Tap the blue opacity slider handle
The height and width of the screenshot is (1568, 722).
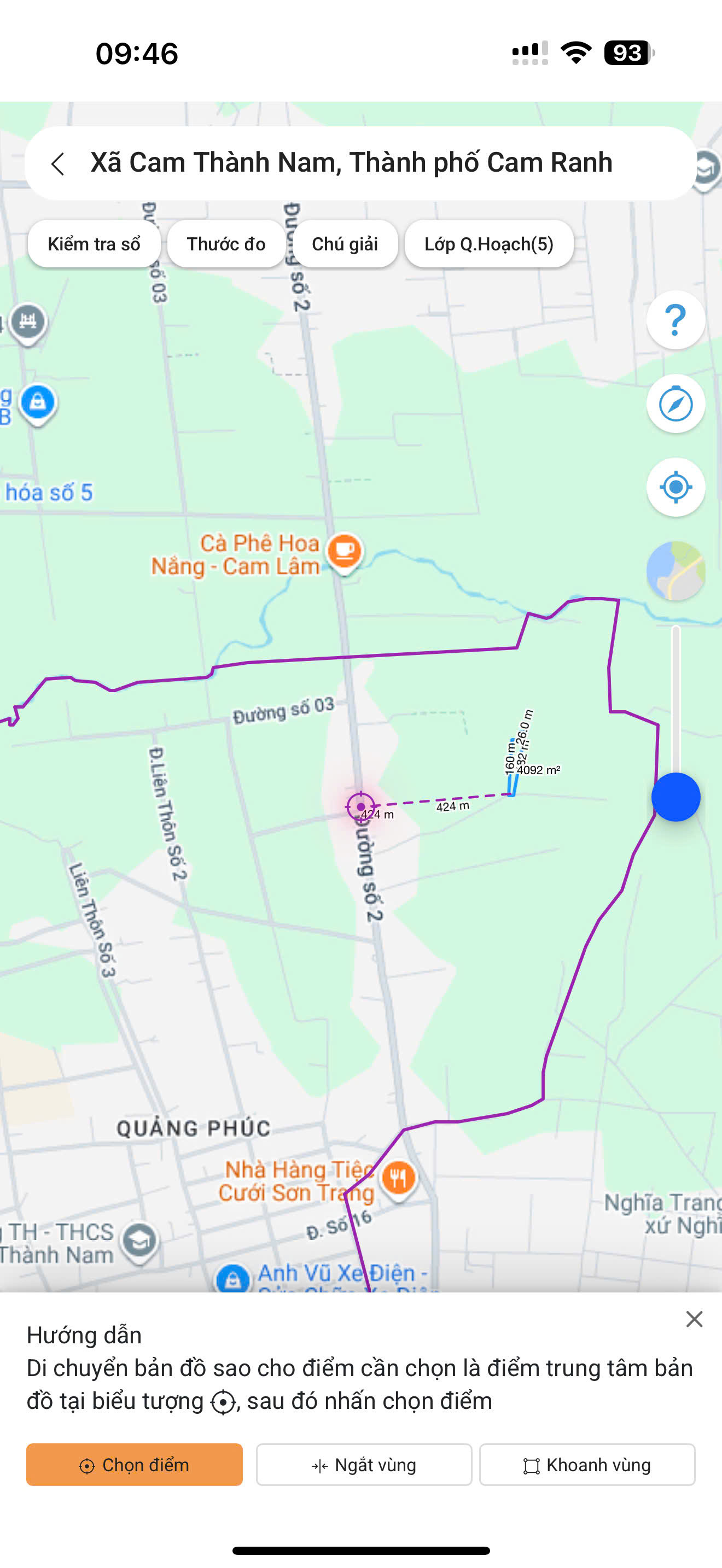pos(676,797)
